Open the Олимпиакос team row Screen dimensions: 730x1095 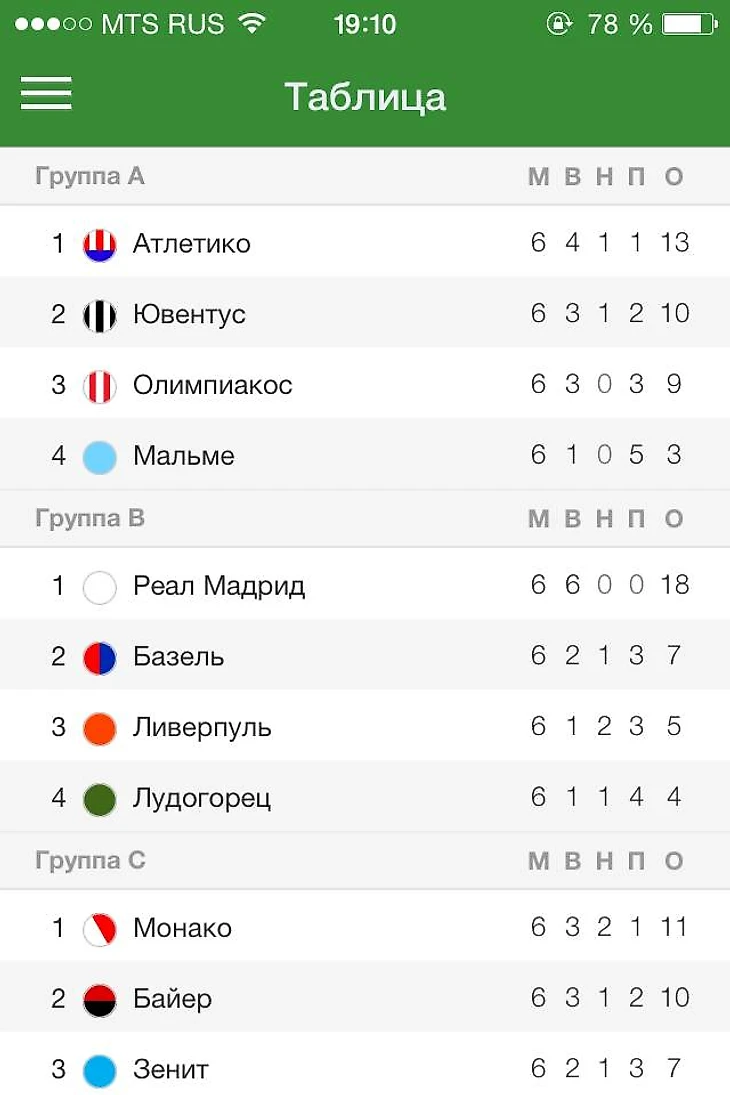(x=212, y=386)
